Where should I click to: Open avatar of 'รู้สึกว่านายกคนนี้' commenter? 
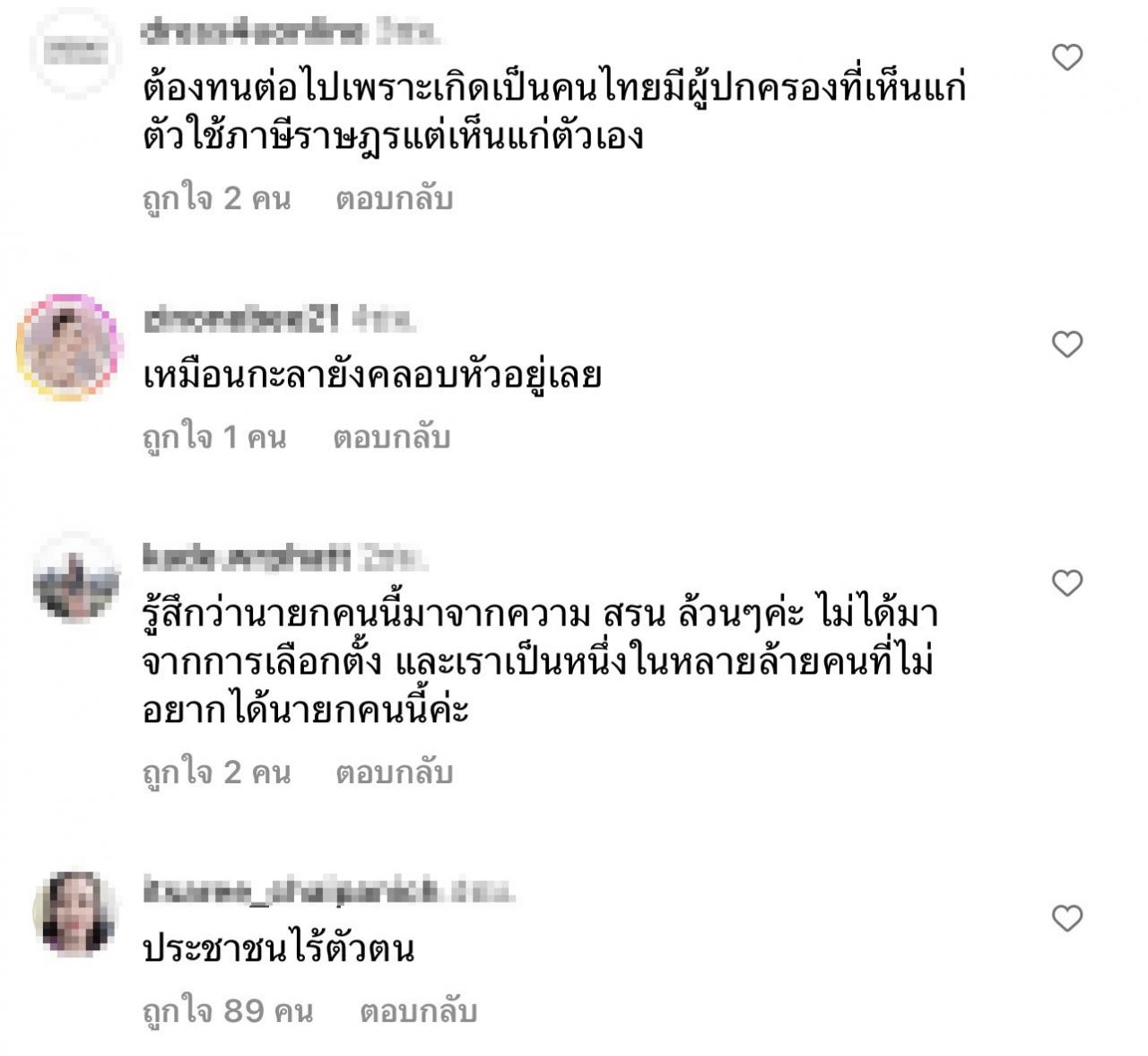[76, 580]
